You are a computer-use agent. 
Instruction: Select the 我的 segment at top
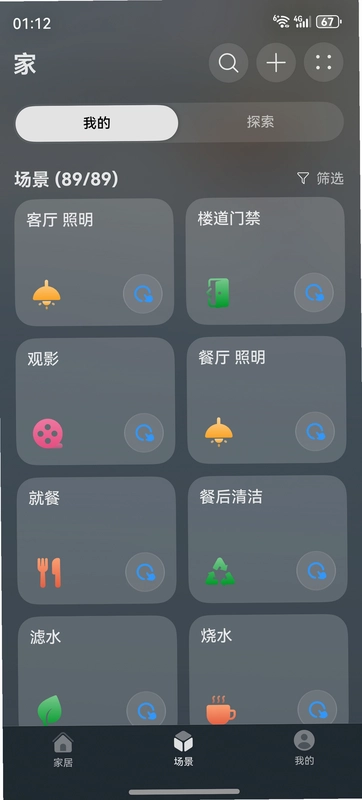click(97, 123)
